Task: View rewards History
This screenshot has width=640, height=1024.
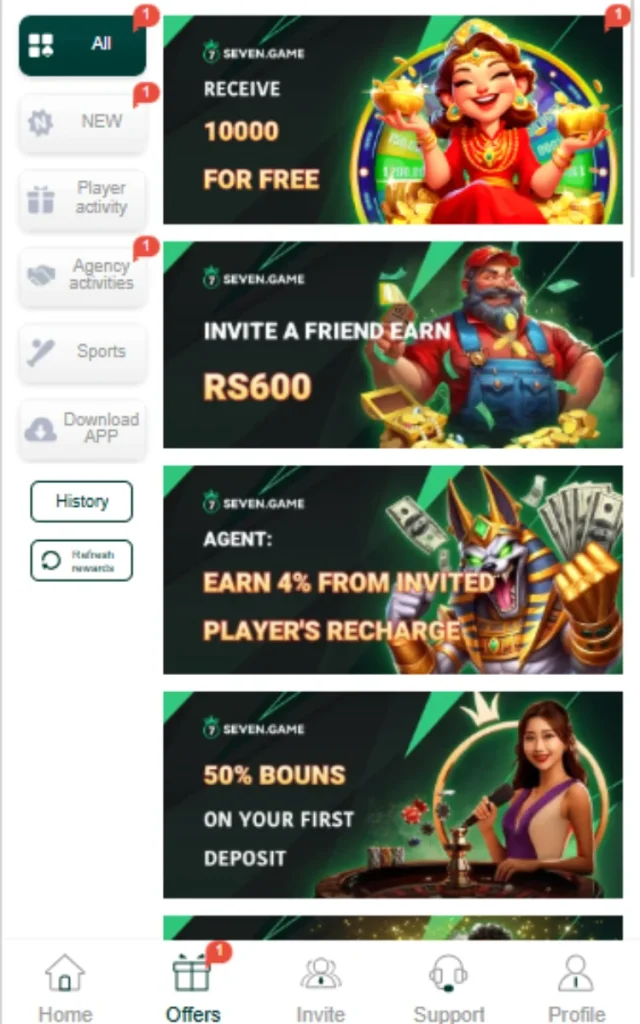Action: 81,502
